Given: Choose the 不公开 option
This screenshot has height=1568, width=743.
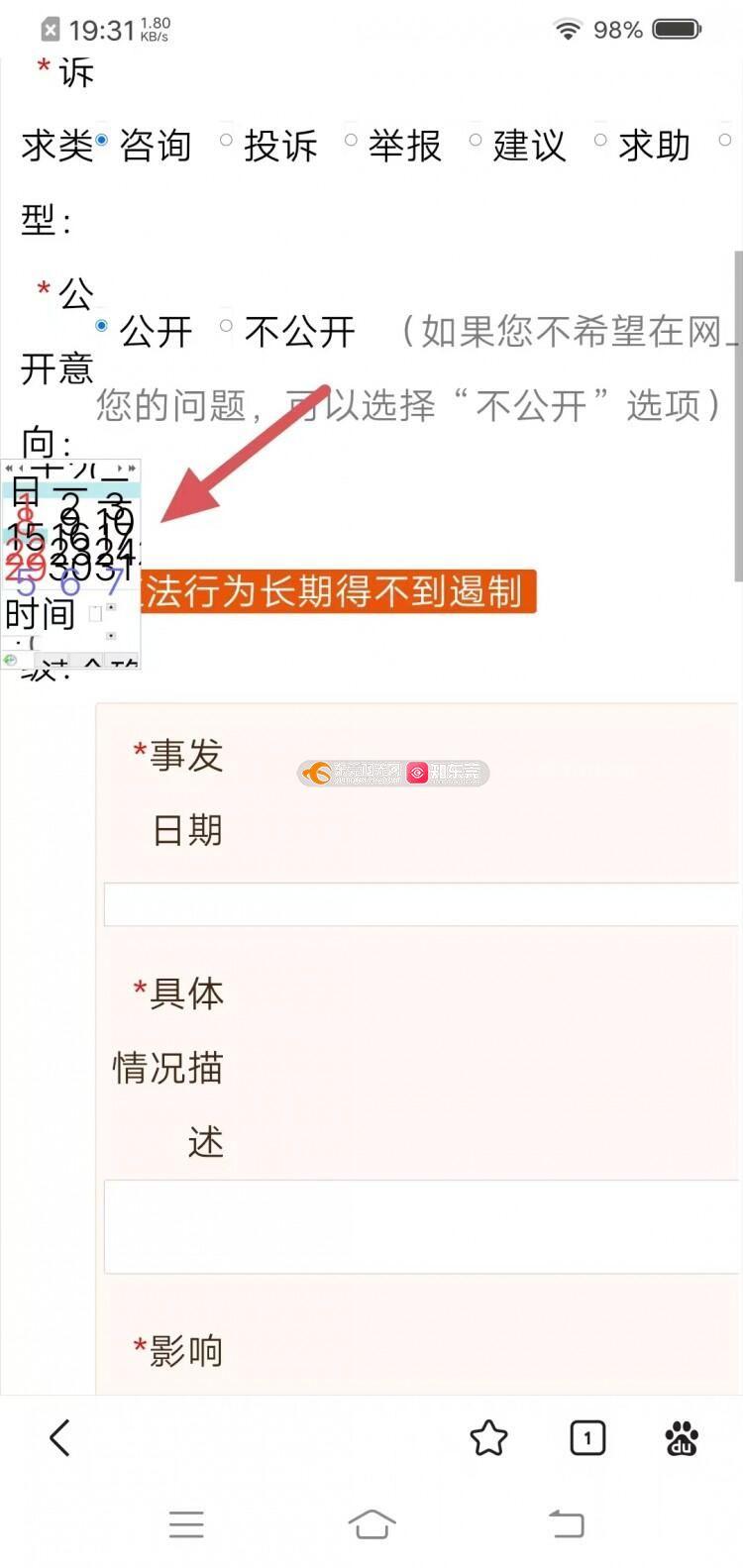Looking at the screenshot, I should tap(226, 326).
